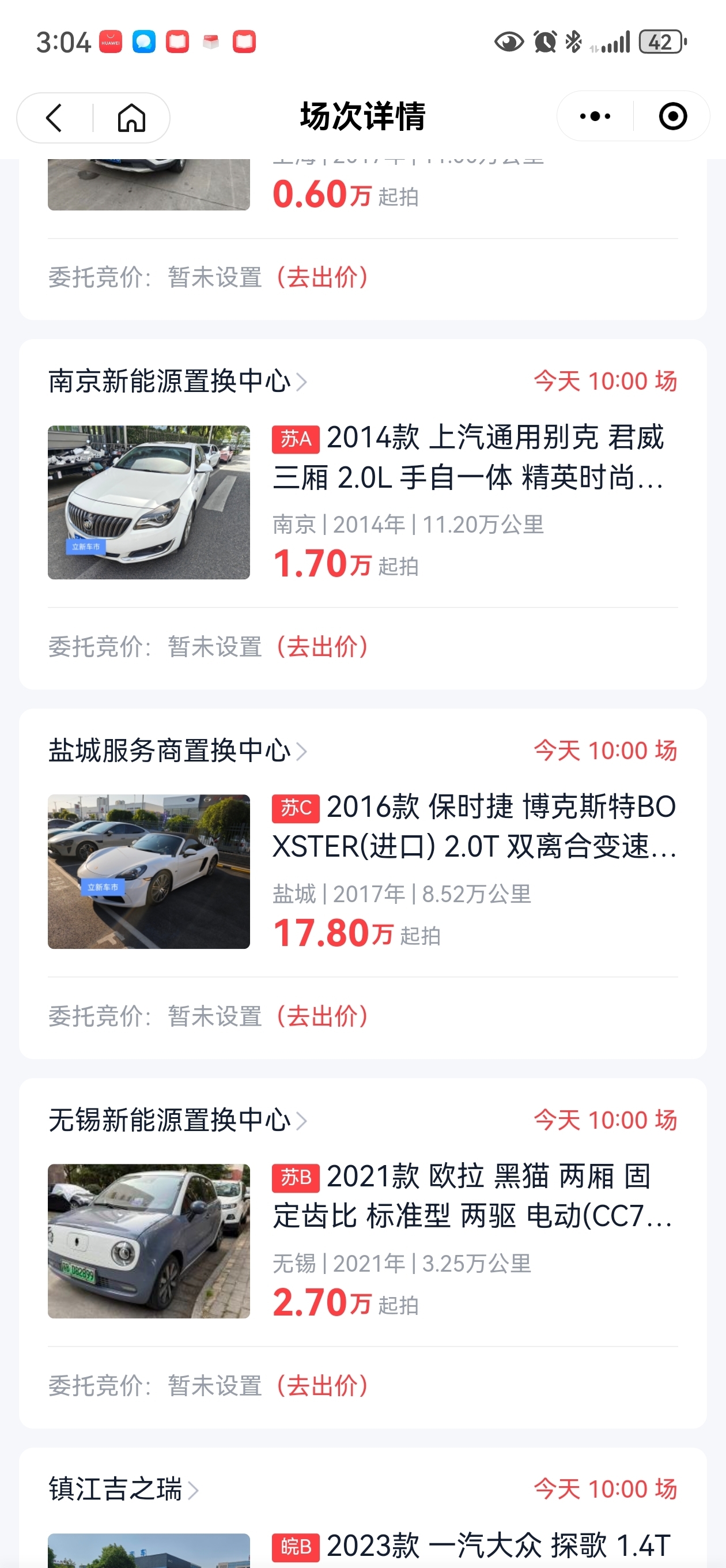This screenshot has height=1568, width=726.
Task: Open the 2021款 欧拉 黑猫 listing
Action: (x=362, y=1241)
